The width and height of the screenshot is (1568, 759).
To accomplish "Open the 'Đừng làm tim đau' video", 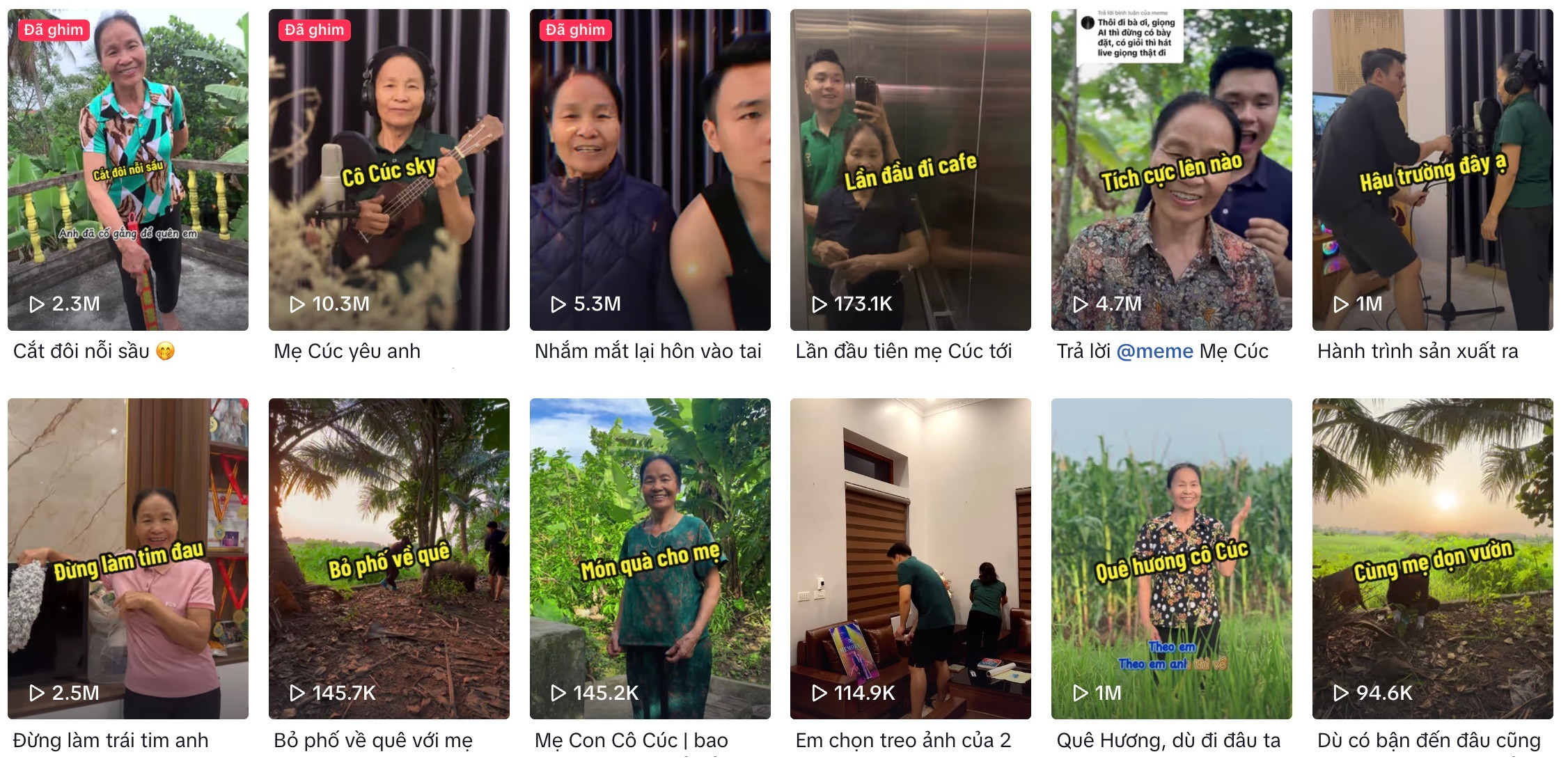I will click(x=127, y=558).
